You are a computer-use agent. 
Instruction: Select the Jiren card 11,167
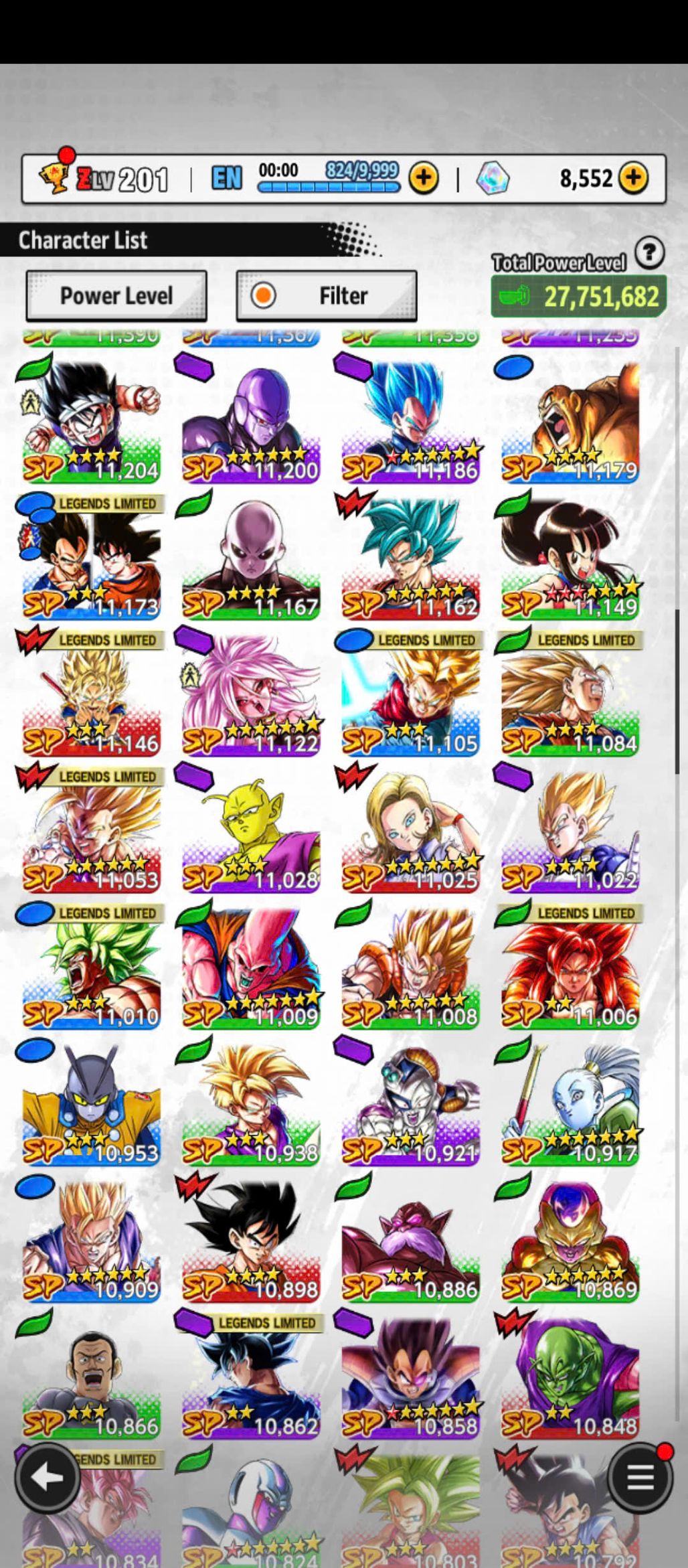(x=251, y=558)
